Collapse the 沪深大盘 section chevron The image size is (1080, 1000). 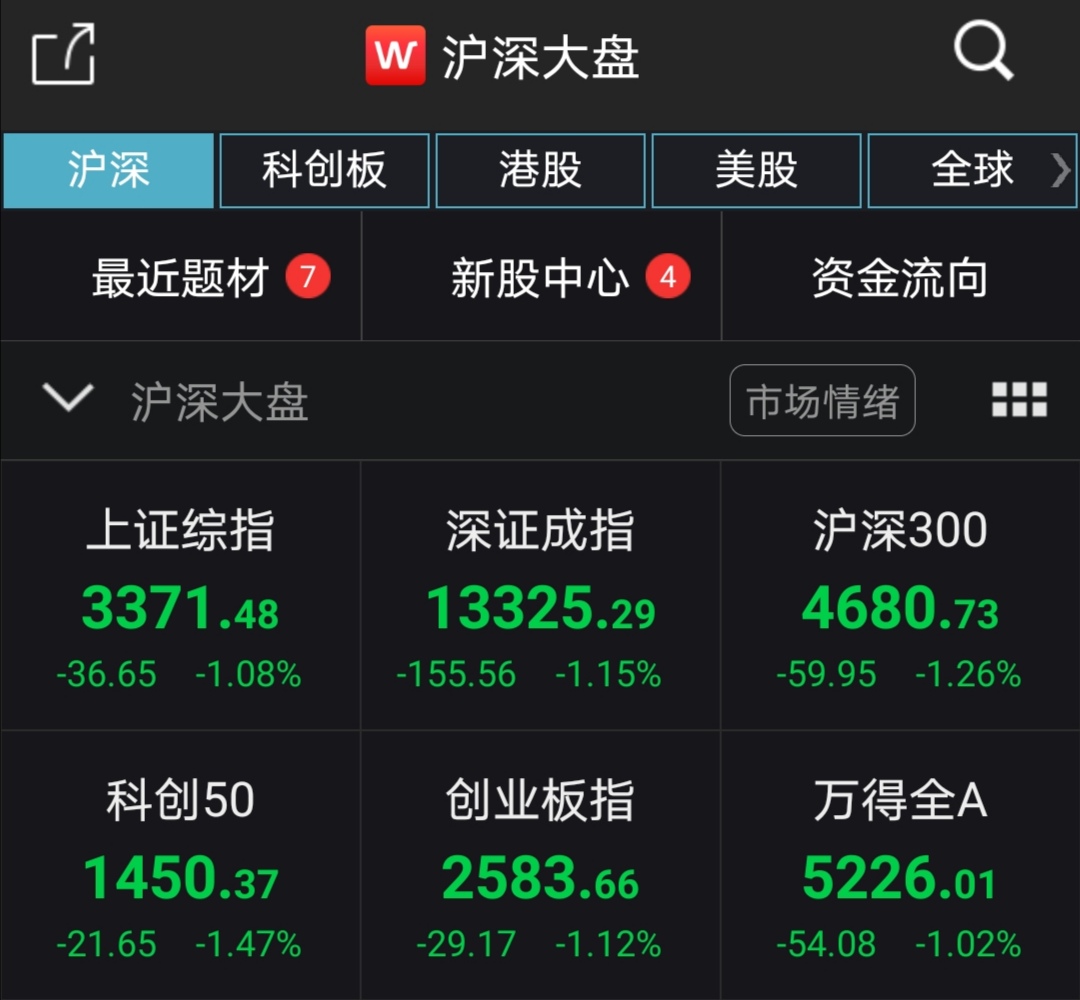68,399
